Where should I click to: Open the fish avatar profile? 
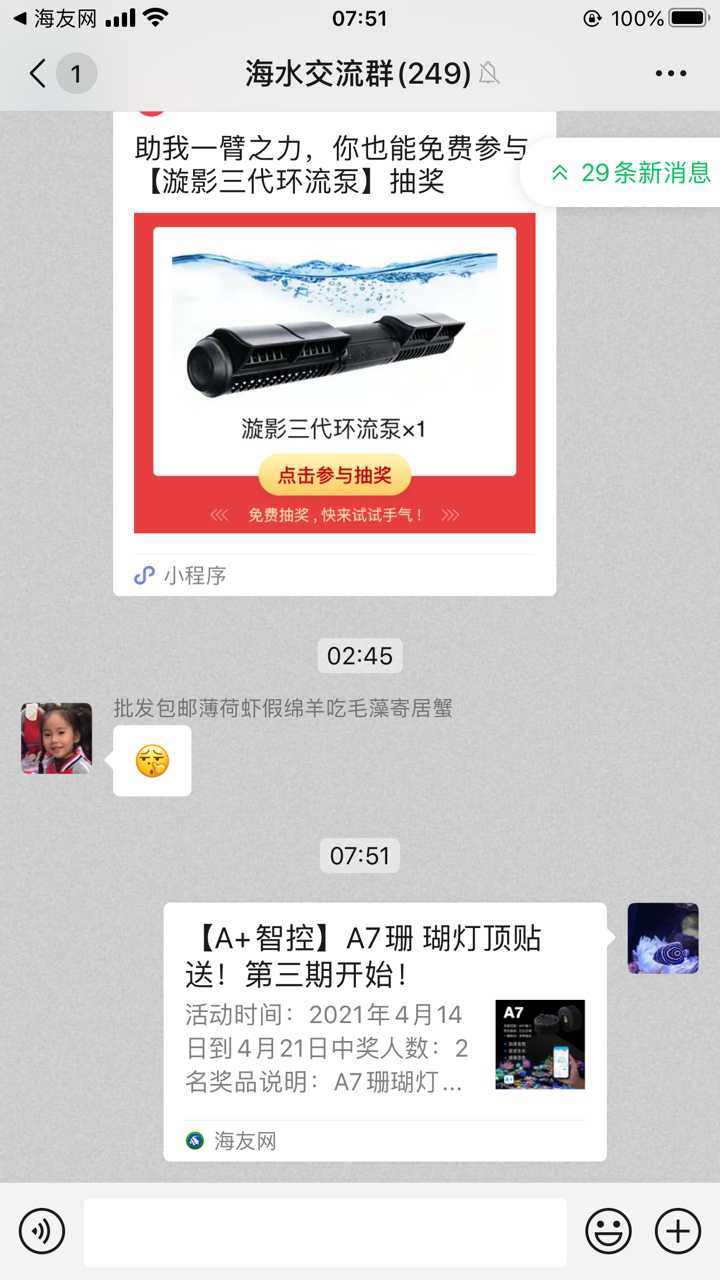pyautogui.click(x=662, y=938)
